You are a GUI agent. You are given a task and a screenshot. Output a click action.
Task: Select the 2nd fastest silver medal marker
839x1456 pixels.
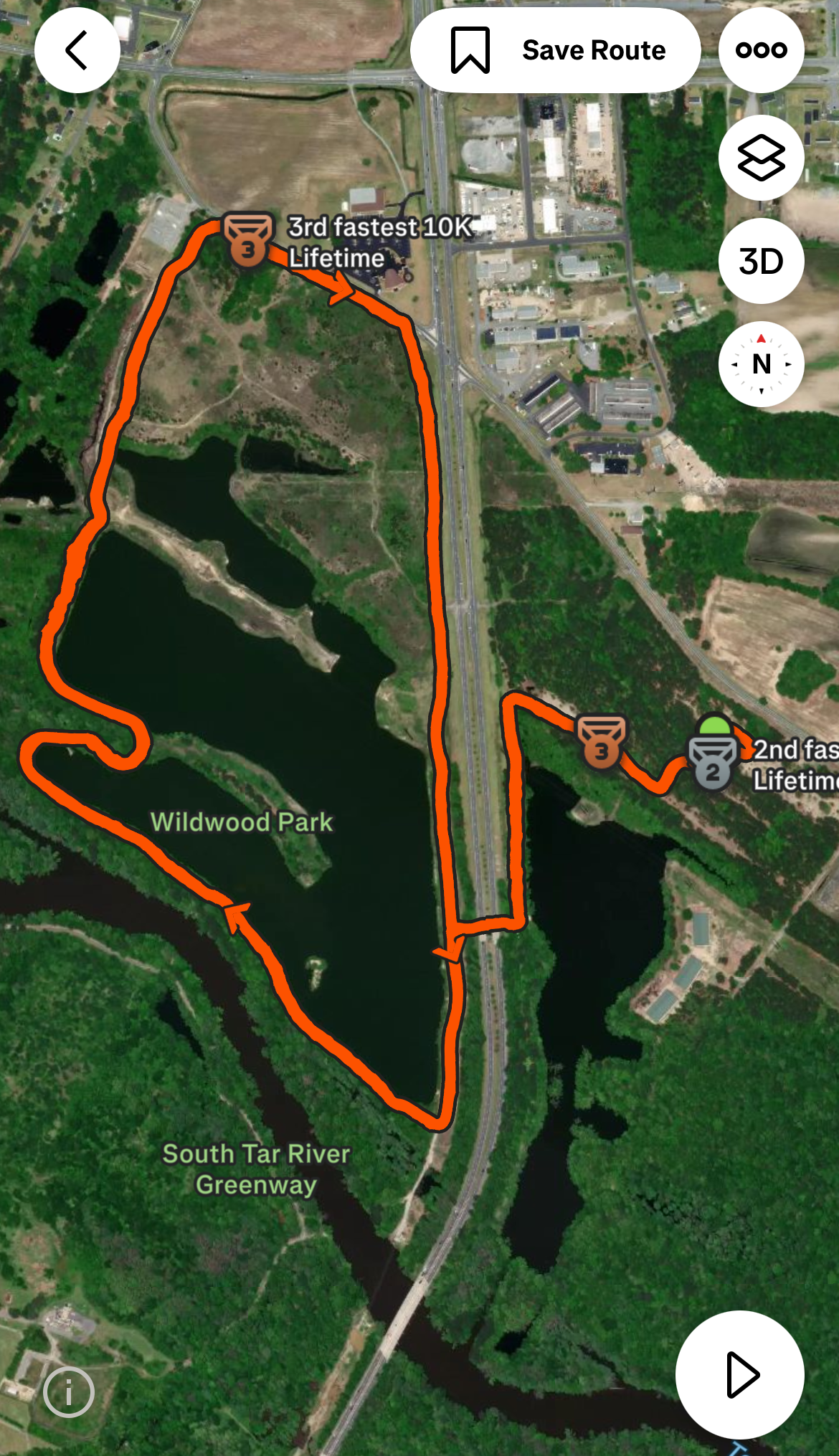[x=712, y=763]
